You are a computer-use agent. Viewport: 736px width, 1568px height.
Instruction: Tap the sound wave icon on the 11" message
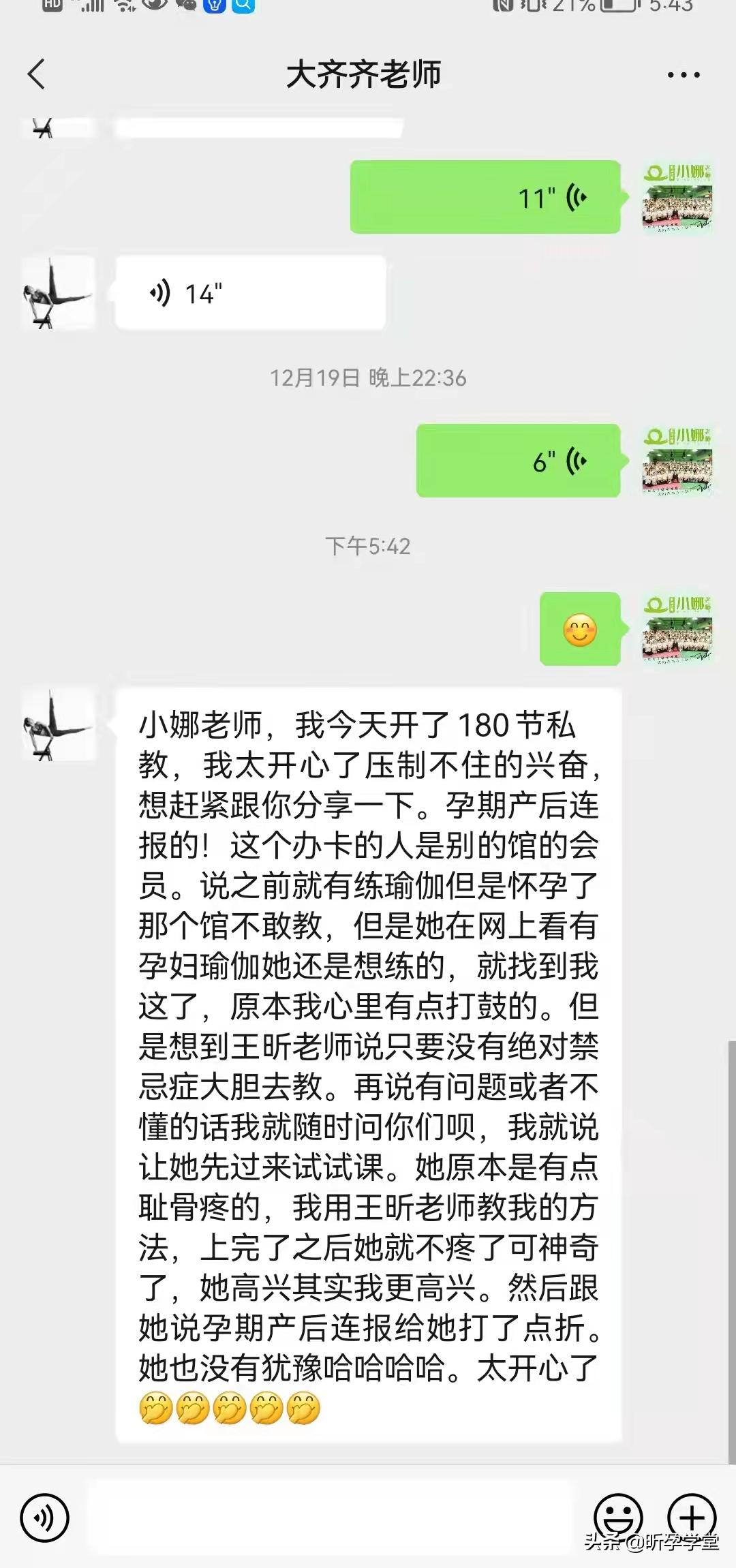[x=576, y=196]
